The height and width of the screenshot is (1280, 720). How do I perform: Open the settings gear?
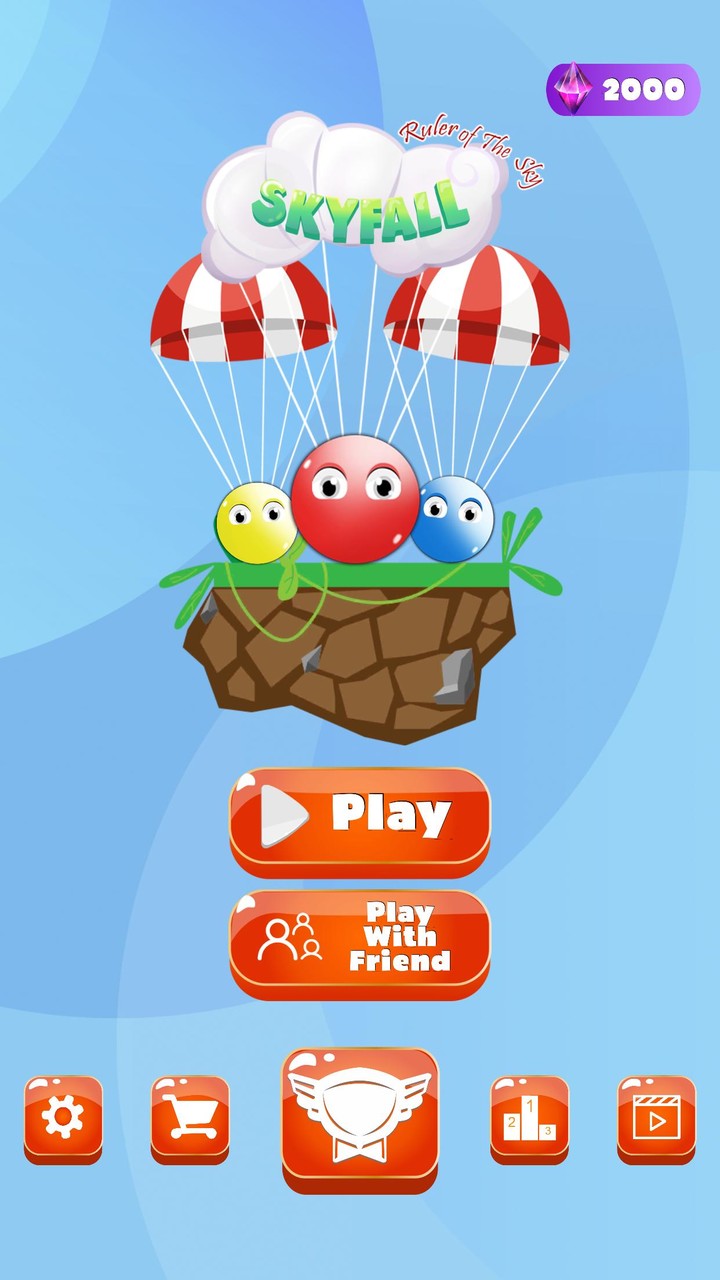coord(63,1118)
